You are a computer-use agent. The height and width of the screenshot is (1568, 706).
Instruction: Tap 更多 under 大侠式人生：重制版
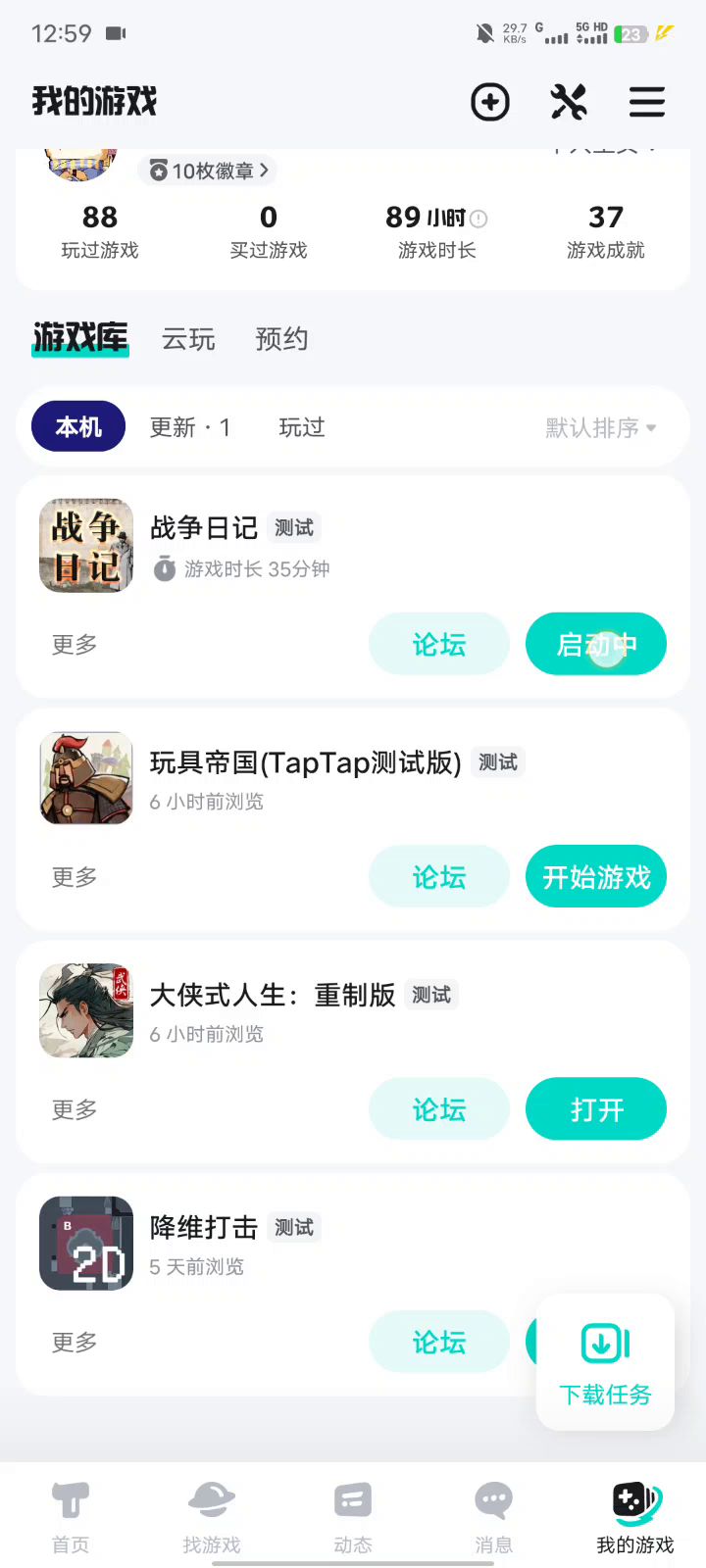pos(75,1109)
